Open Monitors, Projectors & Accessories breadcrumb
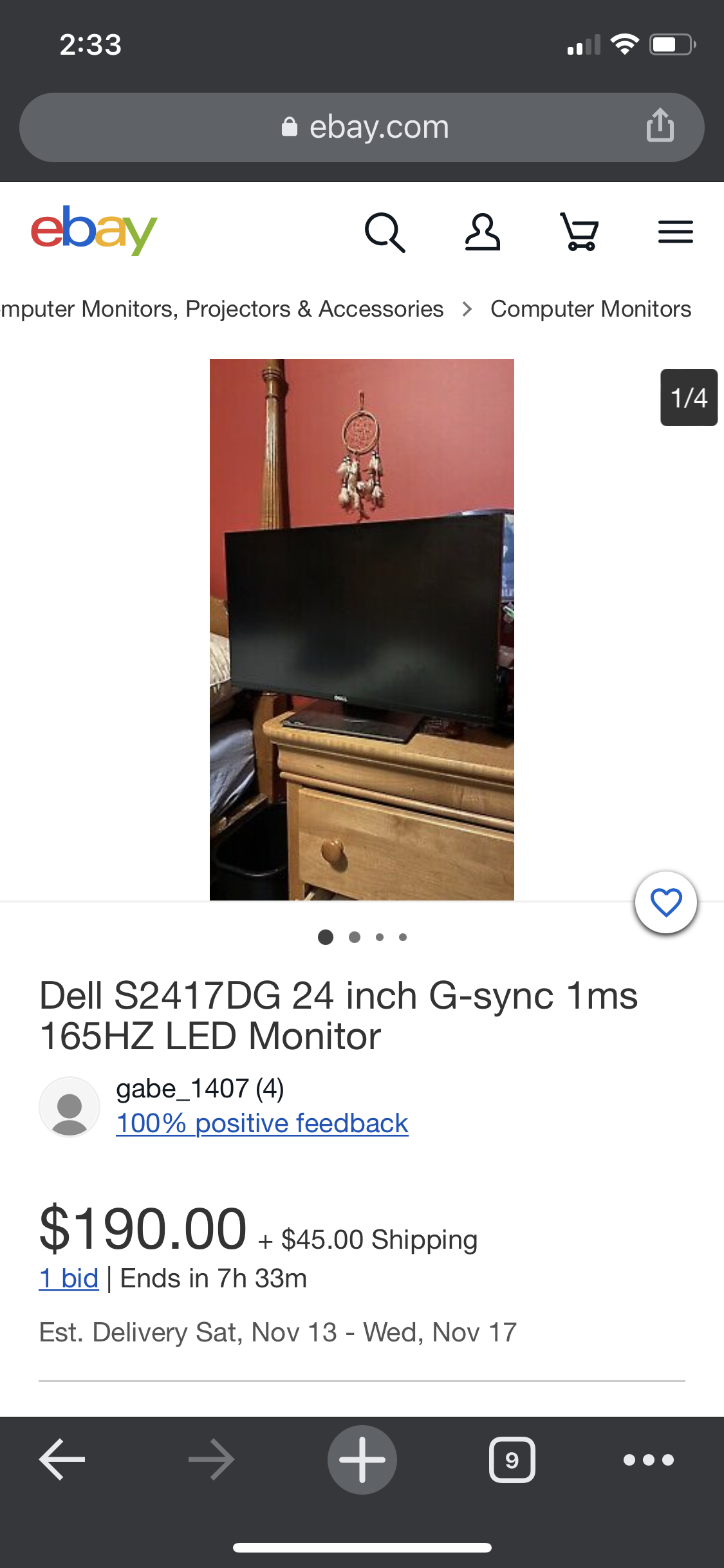The image size is (724, 1568). [x=222, y=309]
